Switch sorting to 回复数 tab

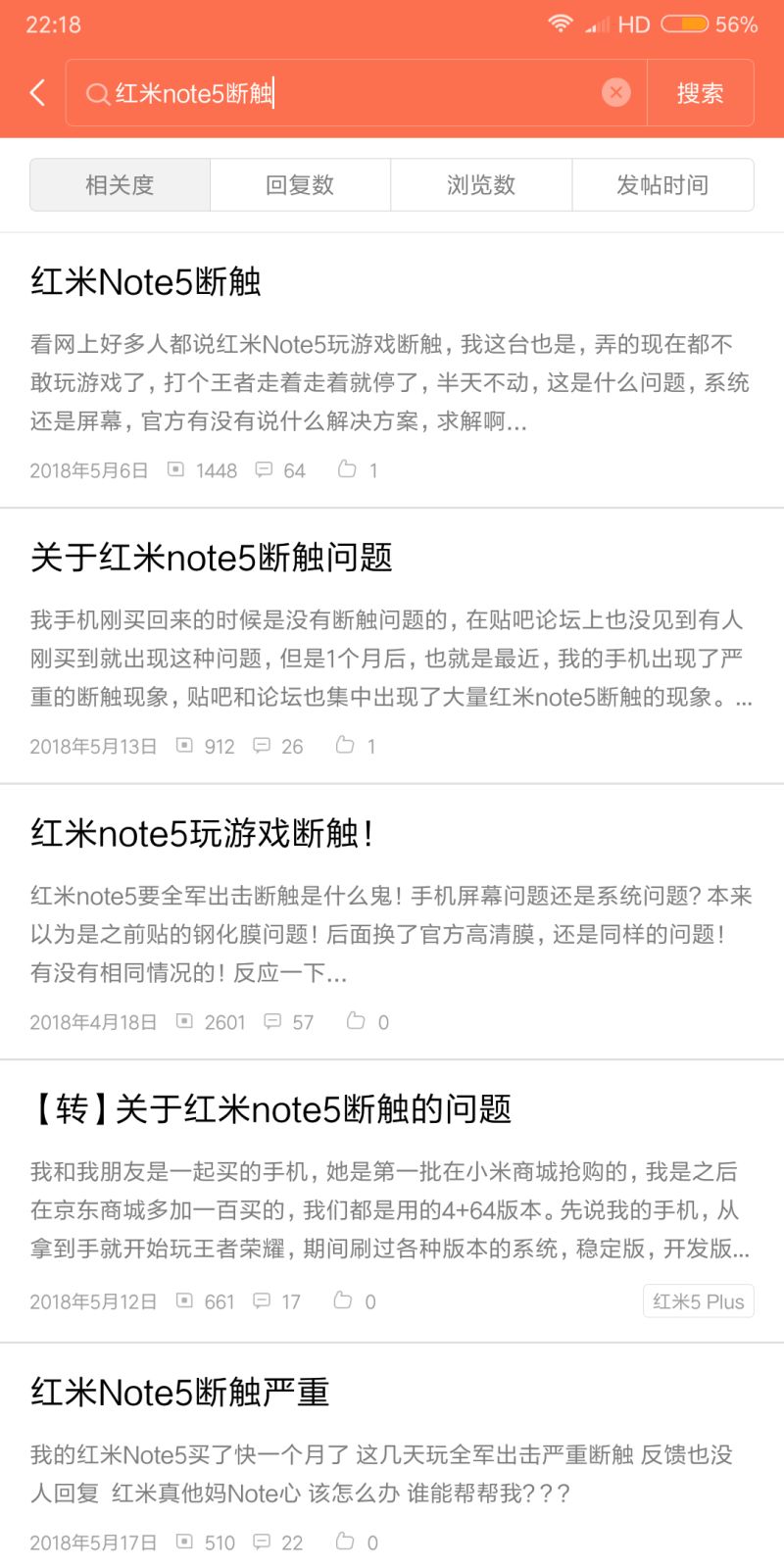pyautogui.click(x=300, y=185)
